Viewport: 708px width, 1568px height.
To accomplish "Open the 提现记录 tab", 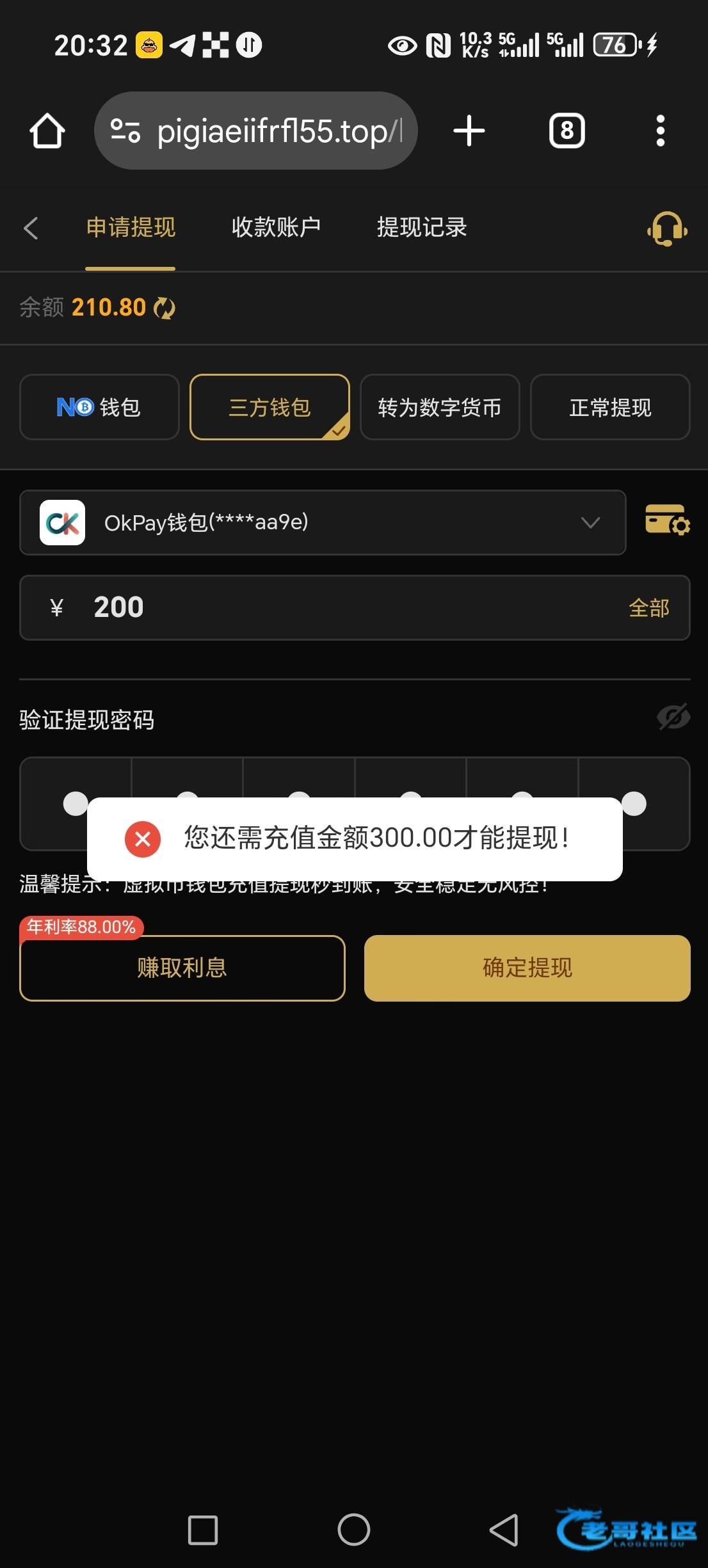I will click(421, 228).
